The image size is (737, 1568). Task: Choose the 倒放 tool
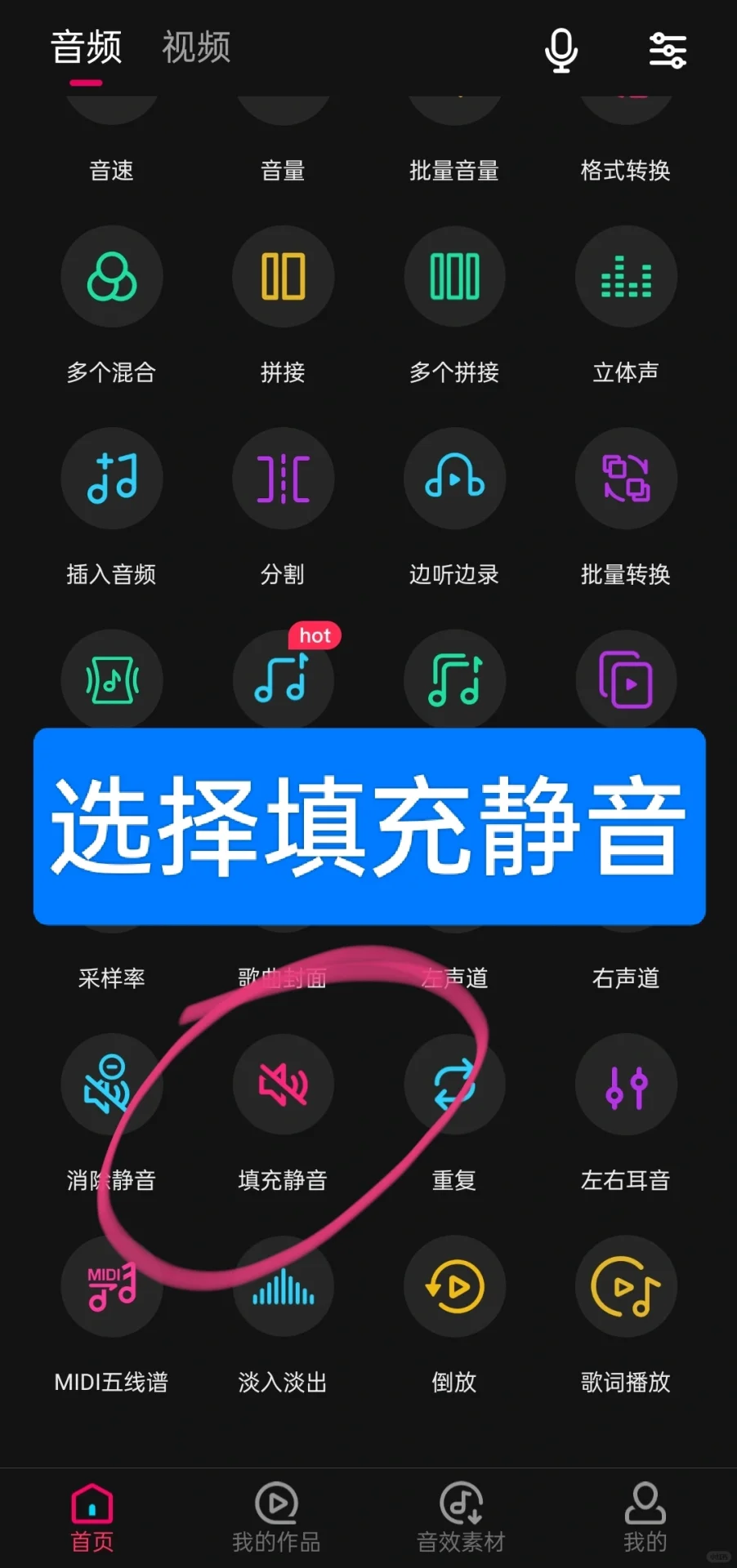454,1287
